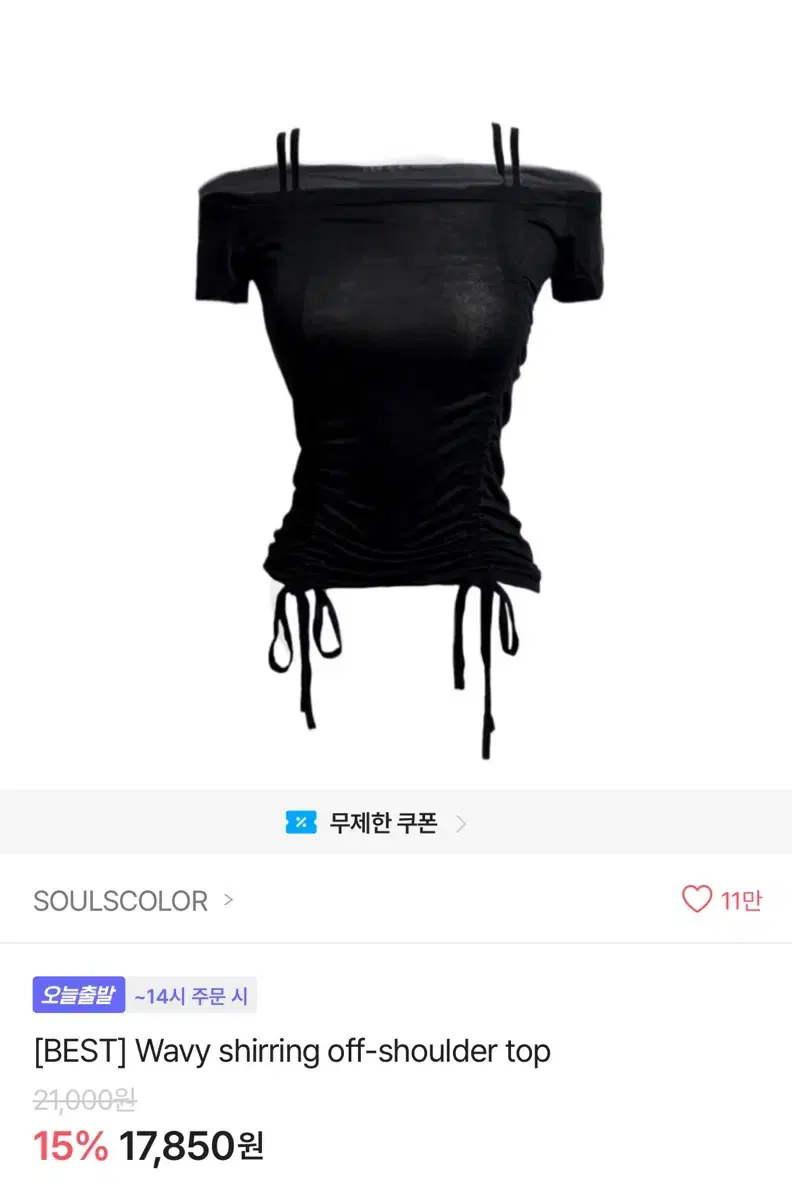Click the 15% discount rate label

(x=68, y=1146)
